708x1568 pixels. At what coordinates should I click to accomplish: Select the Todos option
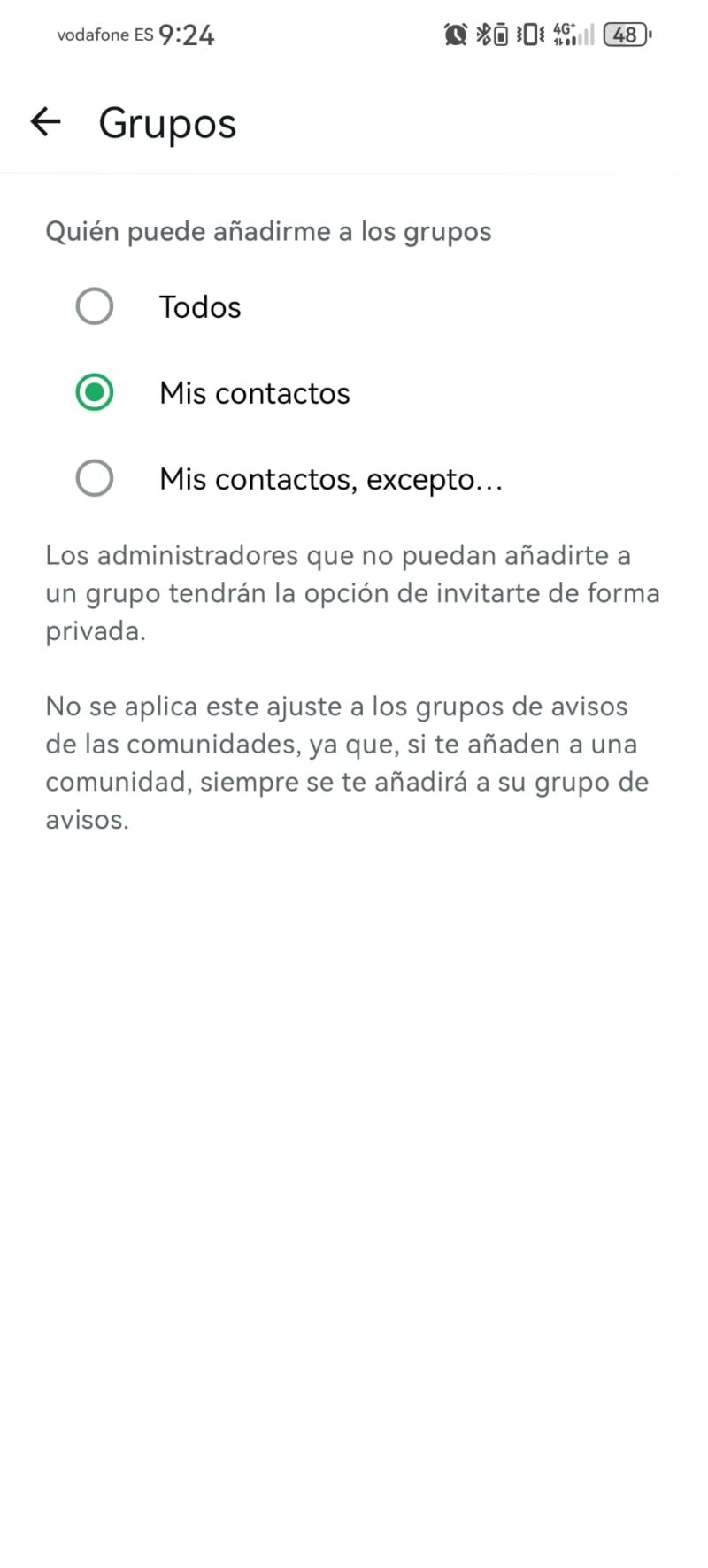click(94, 306)
